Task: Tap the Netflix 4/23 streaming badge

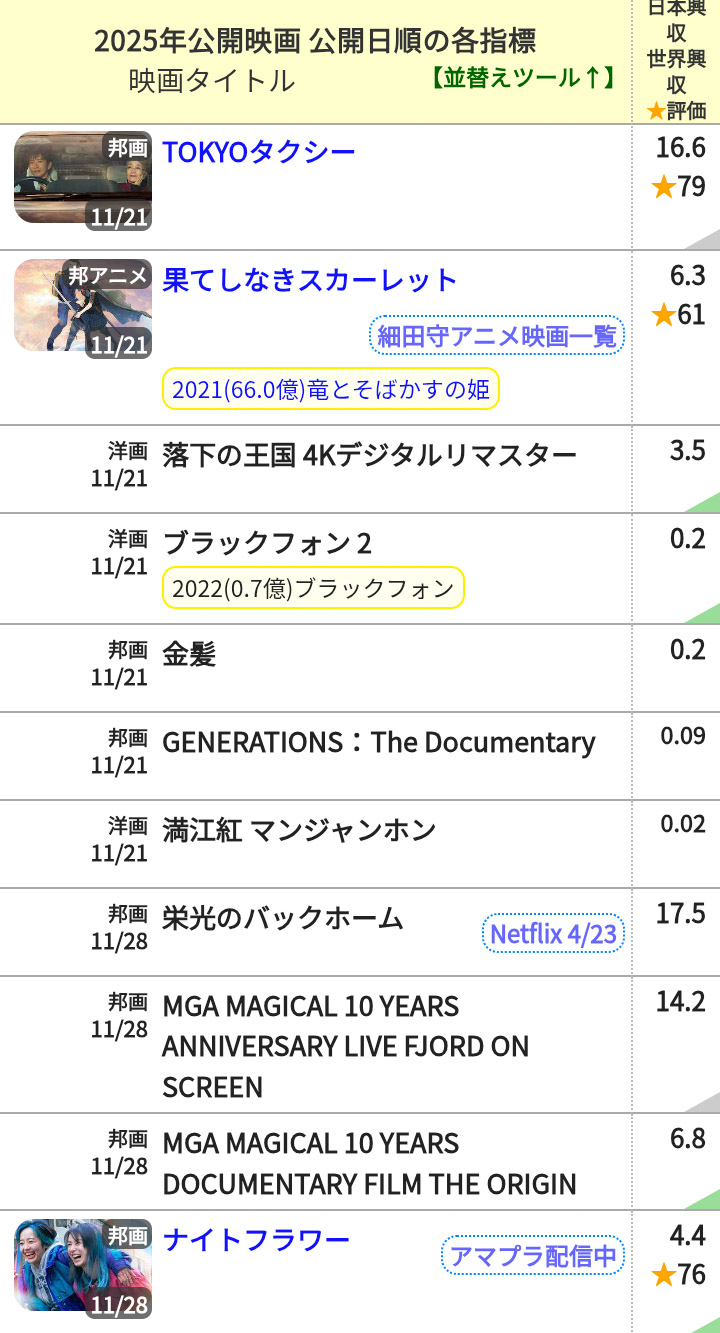Action: click(553, 935)
